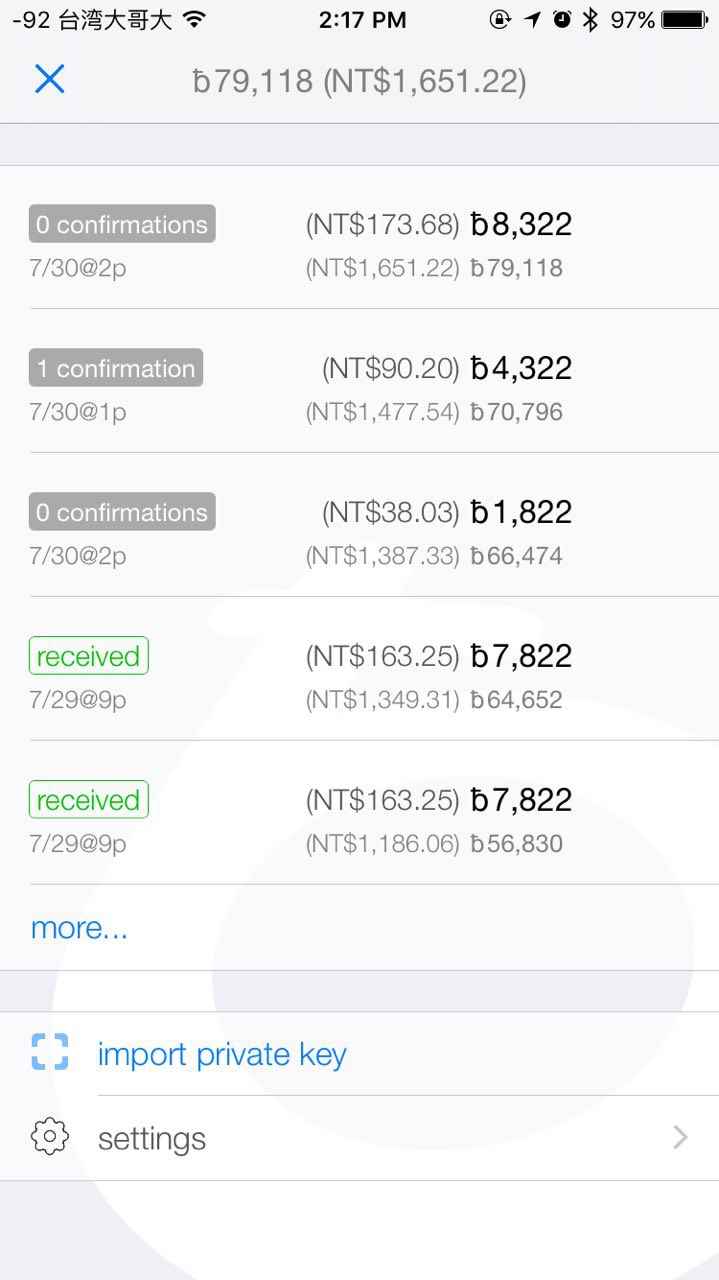Close the wallet transactions screen
This screenshot has height=1280, width=719.
49,79
